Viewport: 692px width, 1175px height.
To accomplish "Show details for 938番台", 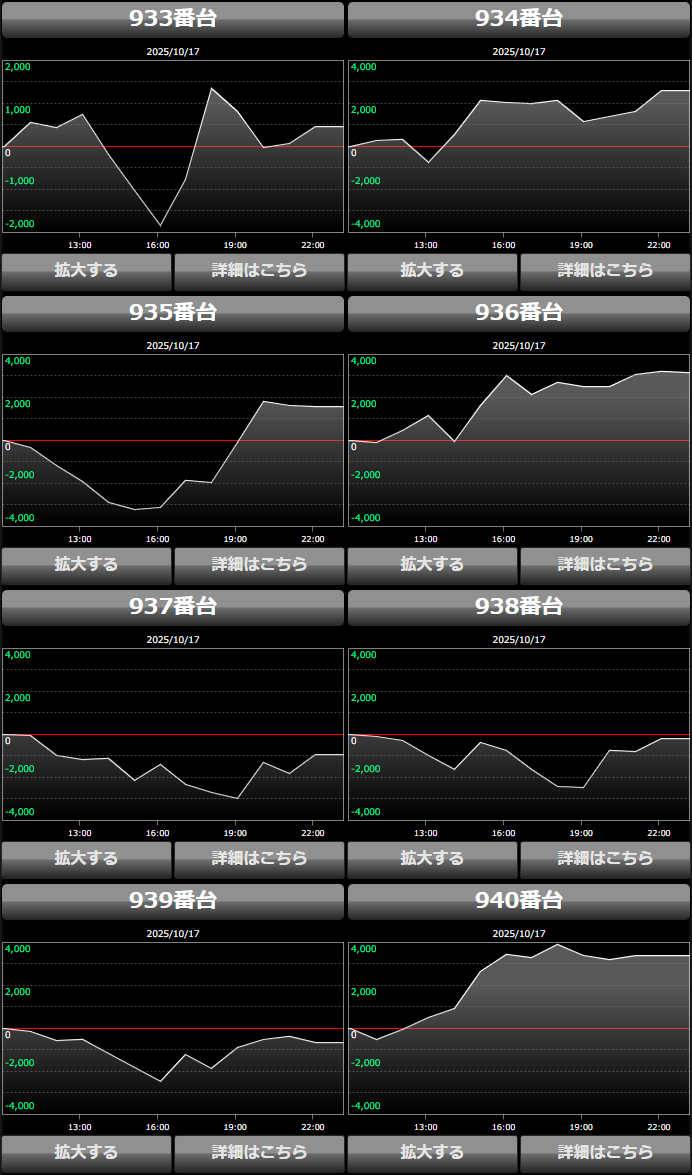I will pyautogui.click(x=605, y=859).
